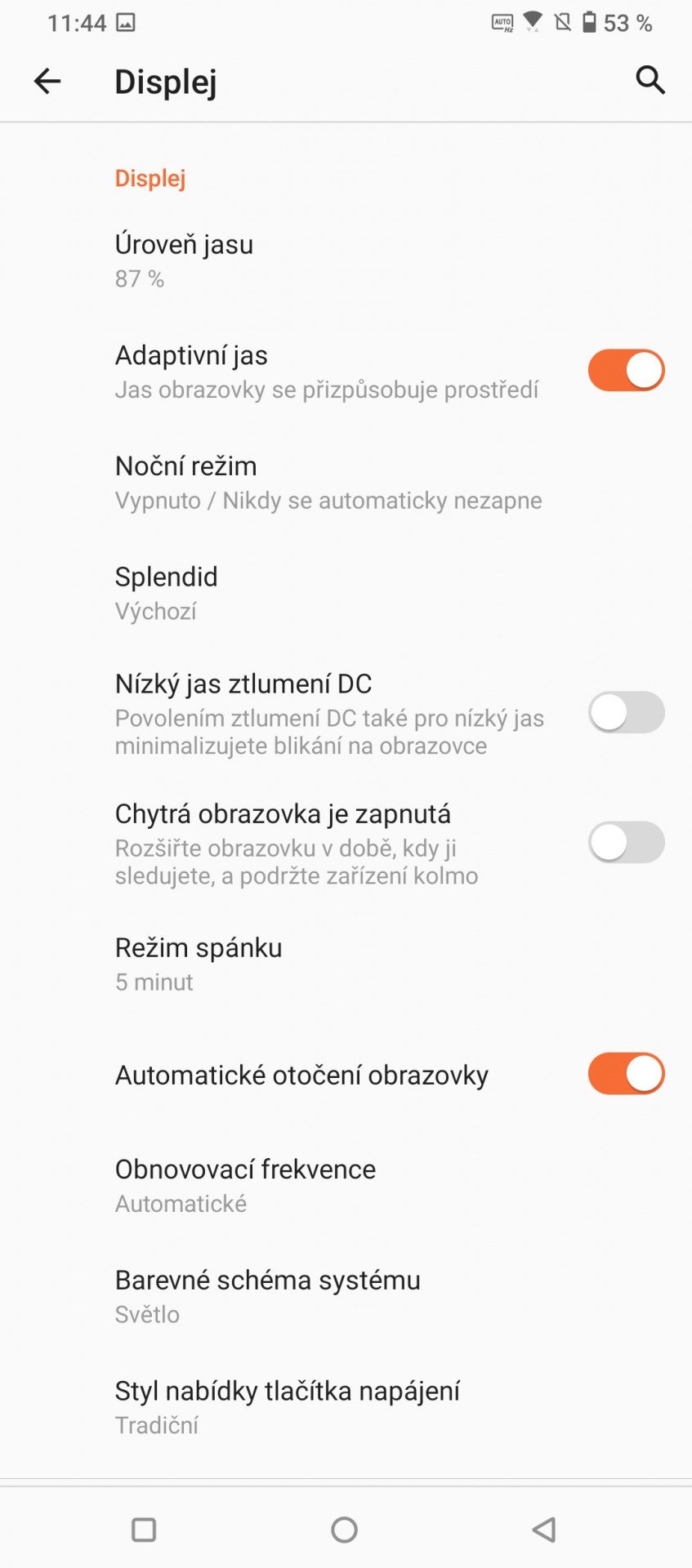Open the search icon in Displej

(x=650, y=80)
